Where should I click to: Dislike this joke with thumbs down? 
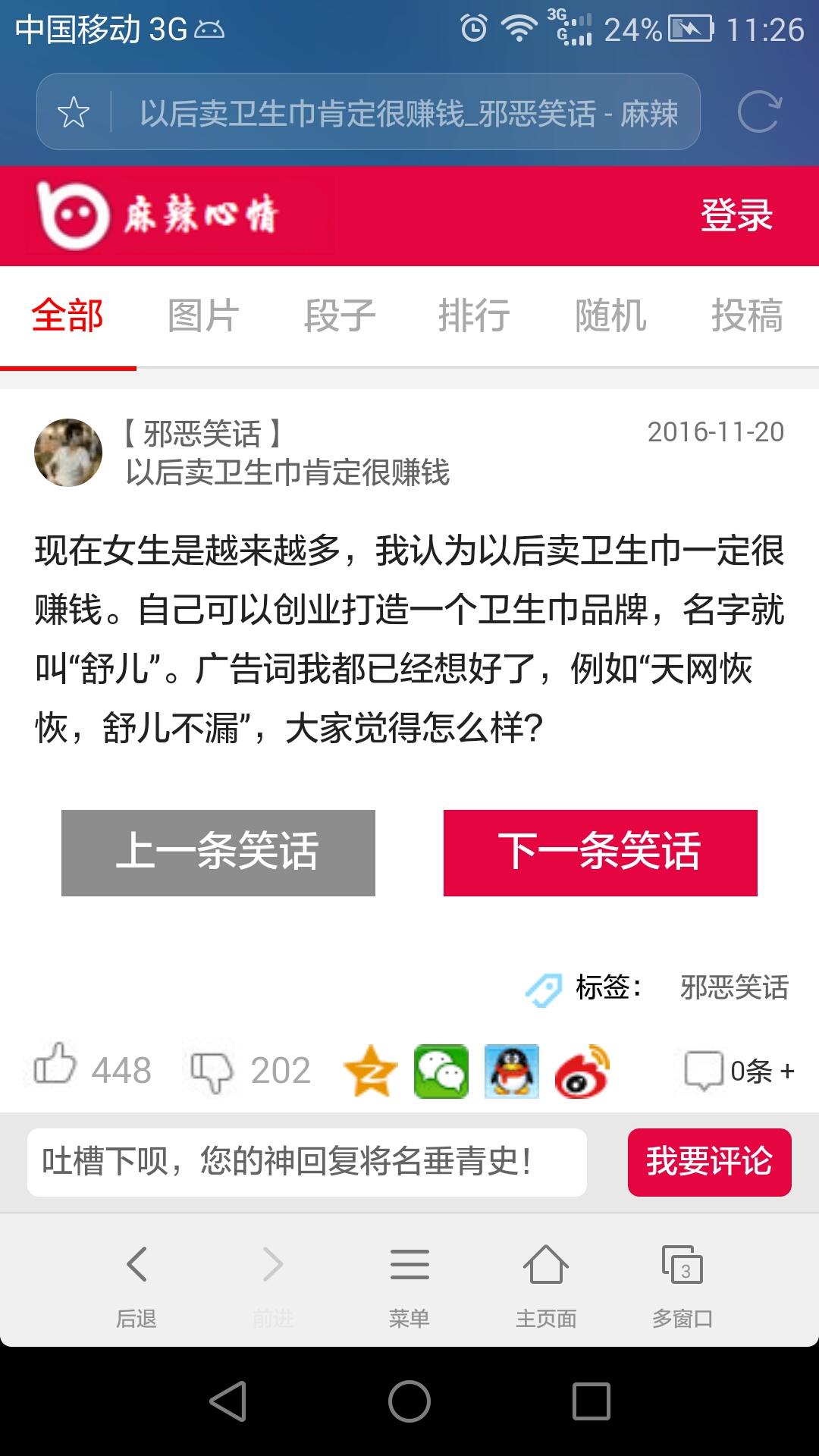pos(212,1072)
